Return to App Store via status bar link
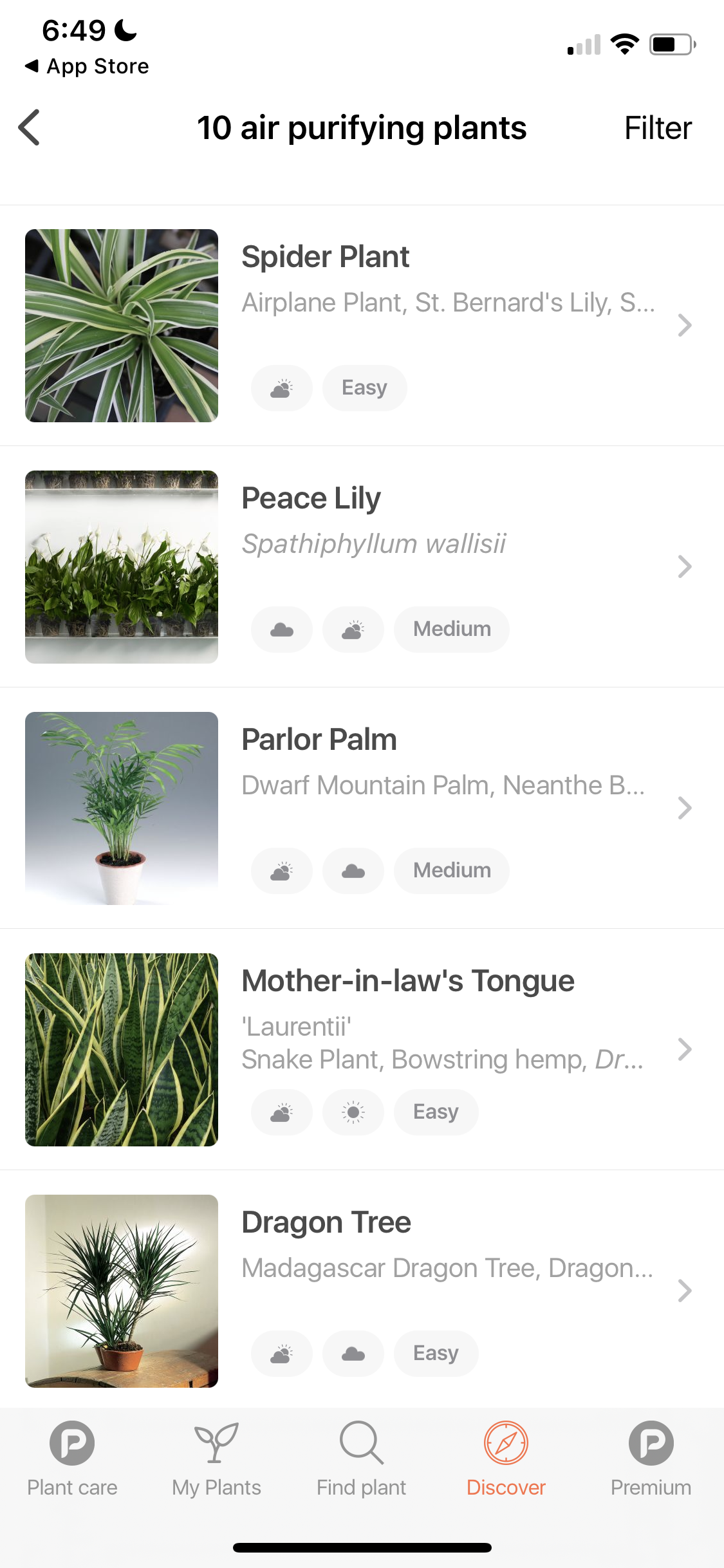The height and width of the screenshot is (1568, 724). (86, 65)
